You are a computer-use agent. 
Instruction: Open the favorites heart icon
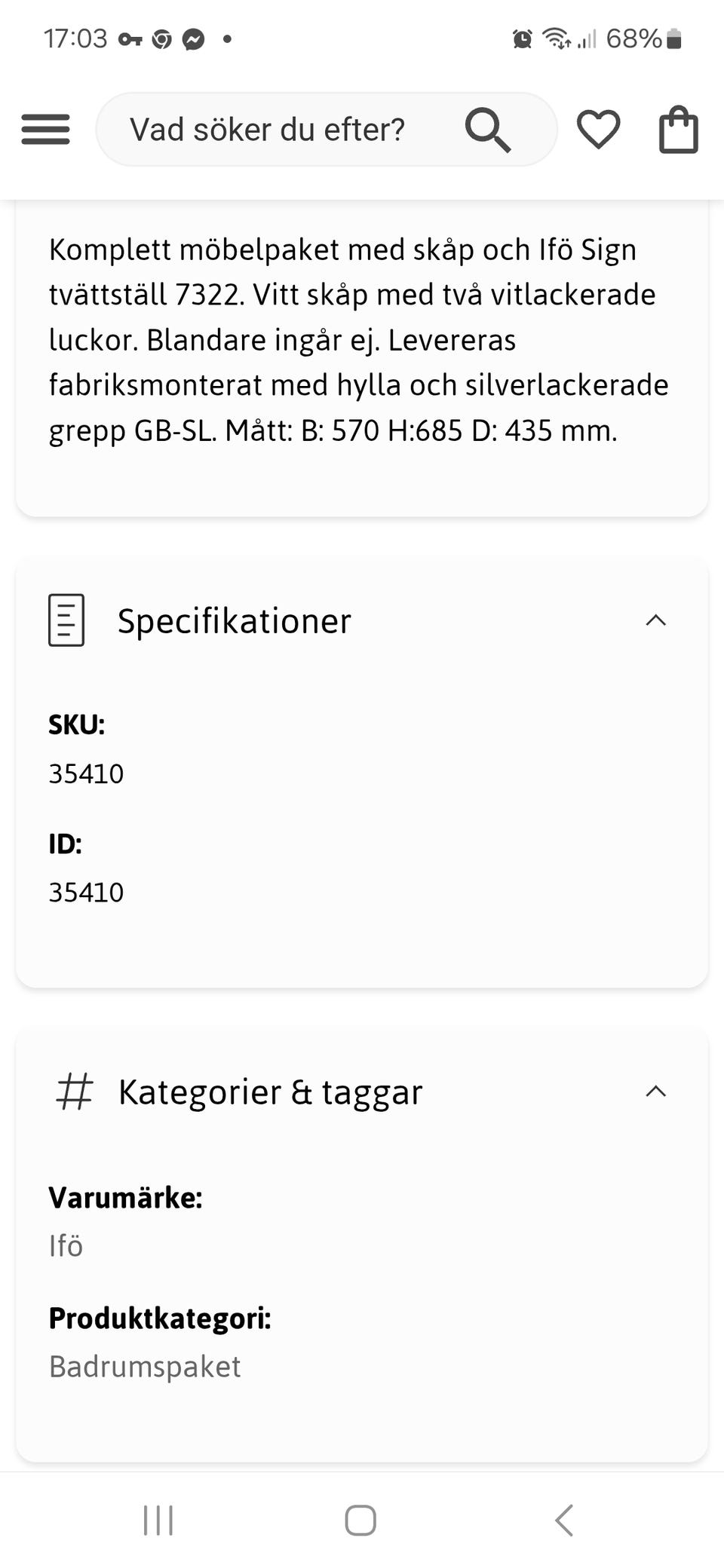click(x=598, y=129)
